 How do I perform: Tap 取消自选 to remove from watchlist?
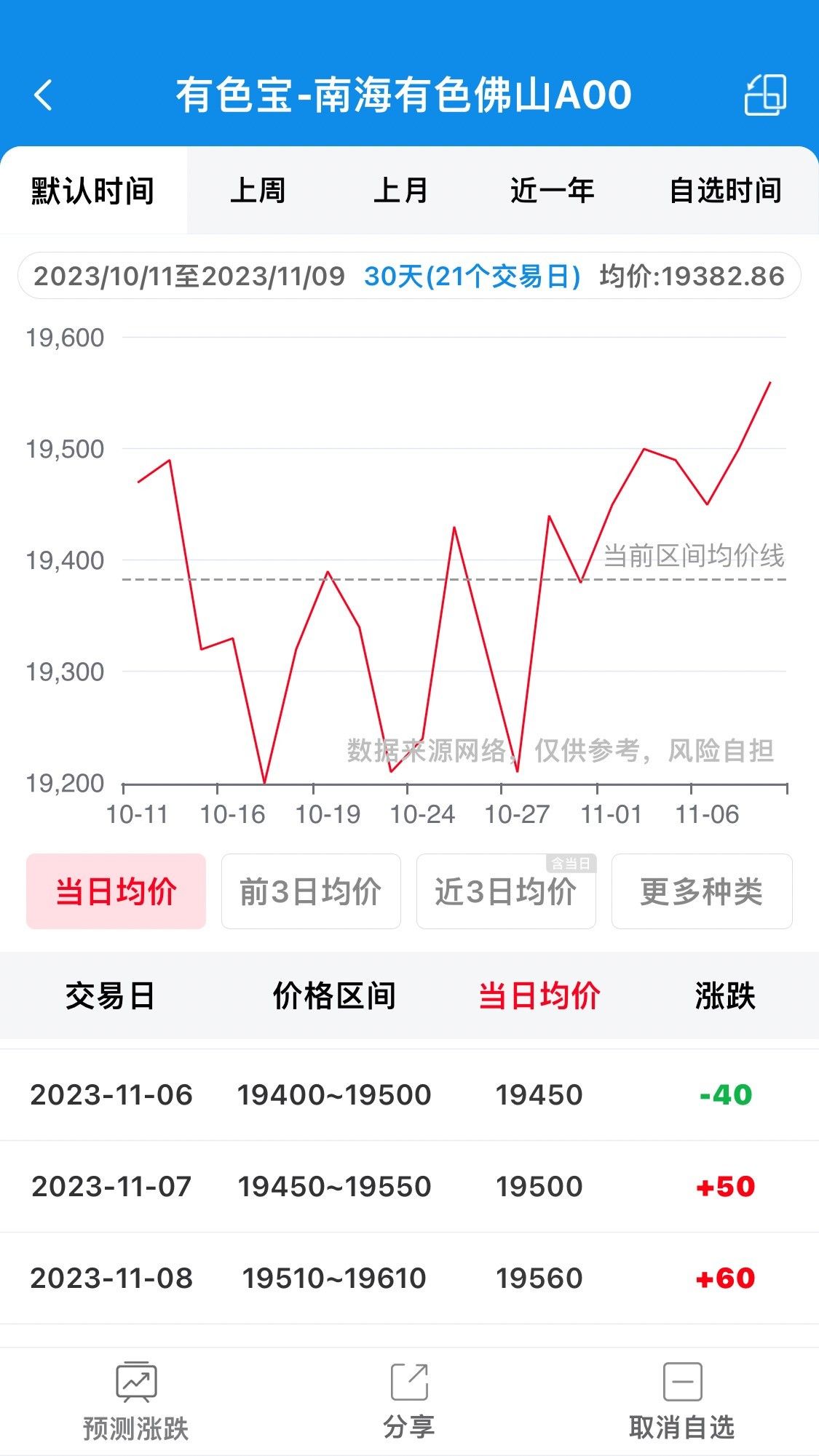(682, 1401)
